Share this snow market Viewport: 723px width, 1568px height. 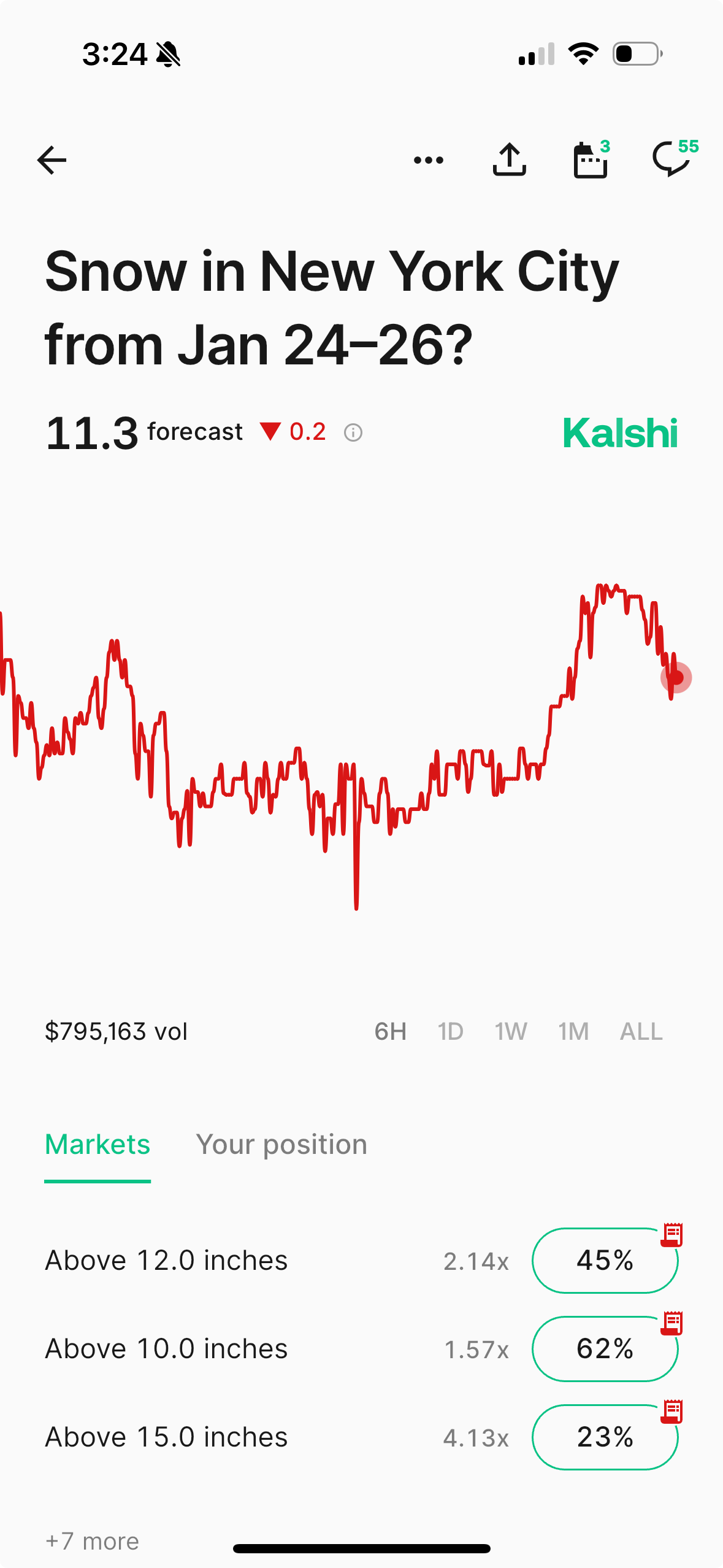click(x=509, y=160)
